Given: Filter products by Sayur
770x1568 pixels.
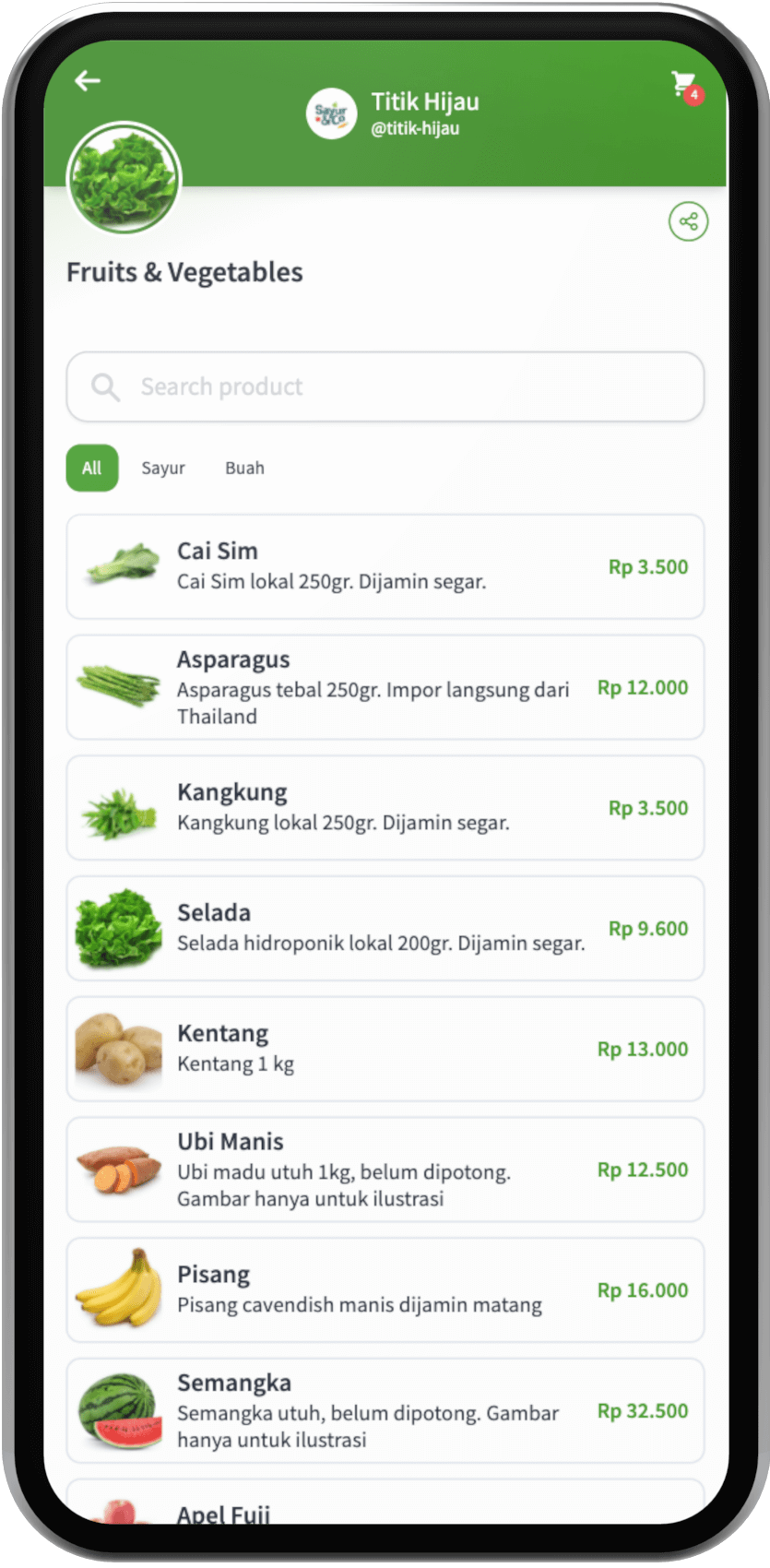Looking at the screenshot, I should [x=163, y=468].
